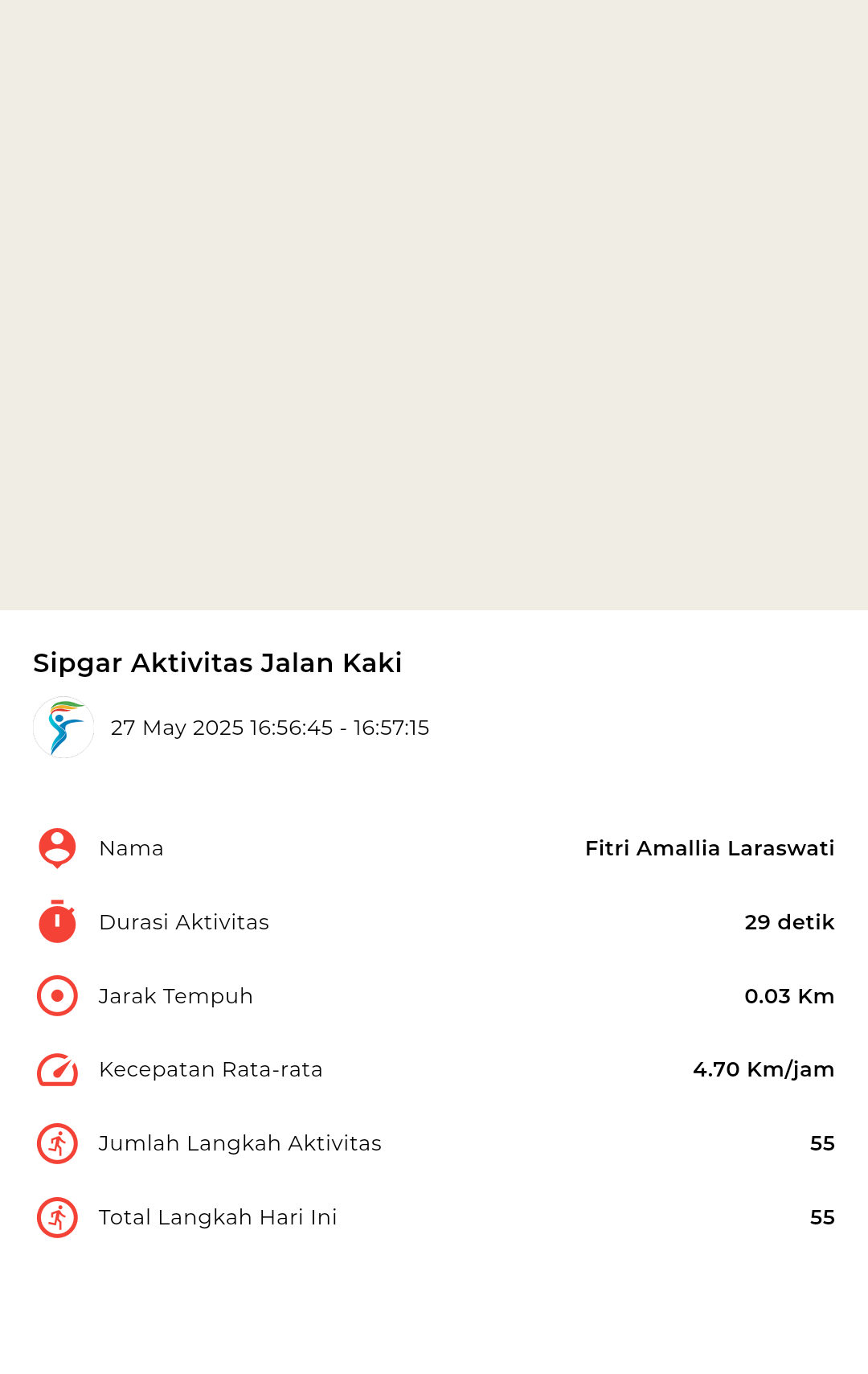This screenshot has width=868, height=1374.
Task: Select the 29 detik duration value
Action: (788, 922)
